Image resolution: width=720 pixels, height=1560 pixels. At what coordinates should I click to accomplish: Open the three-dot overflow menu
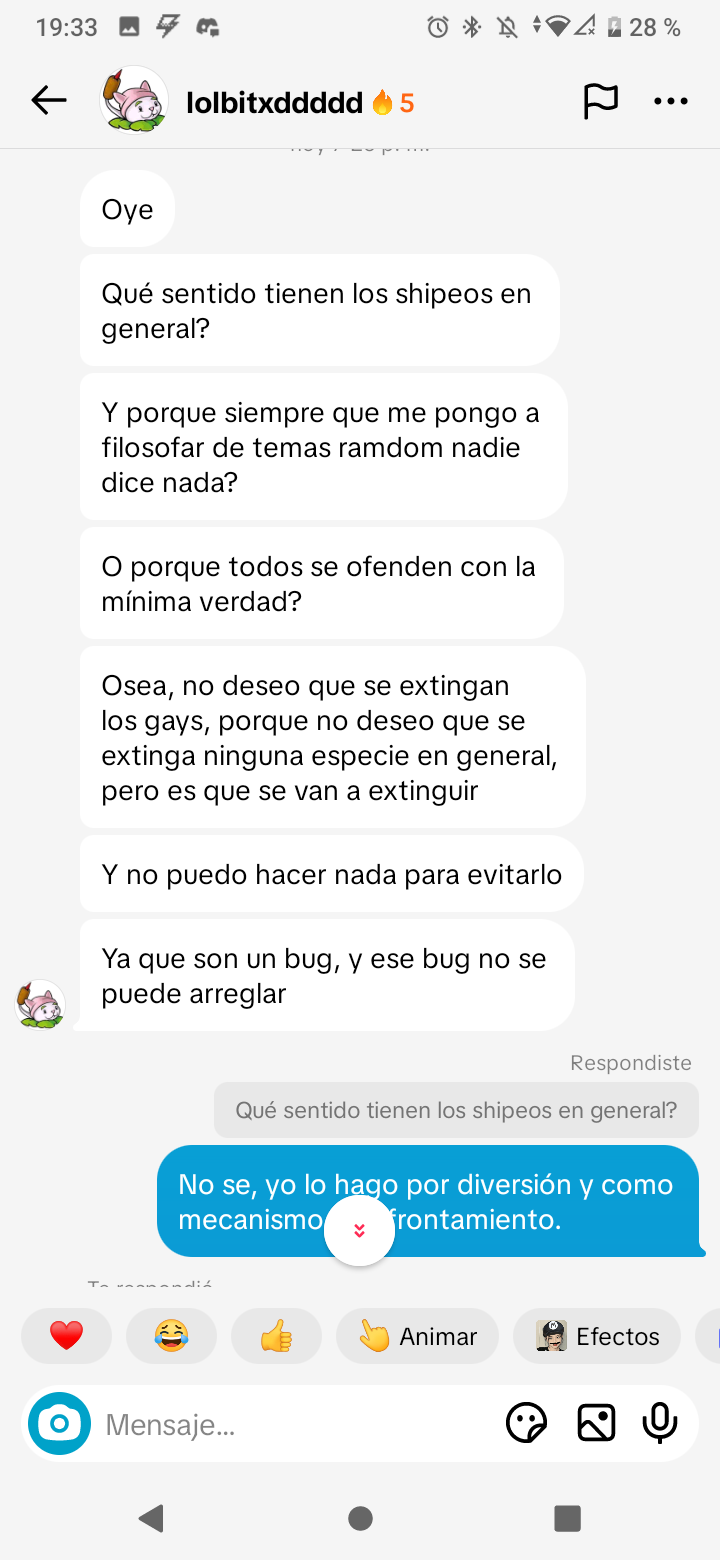[671, 101]
